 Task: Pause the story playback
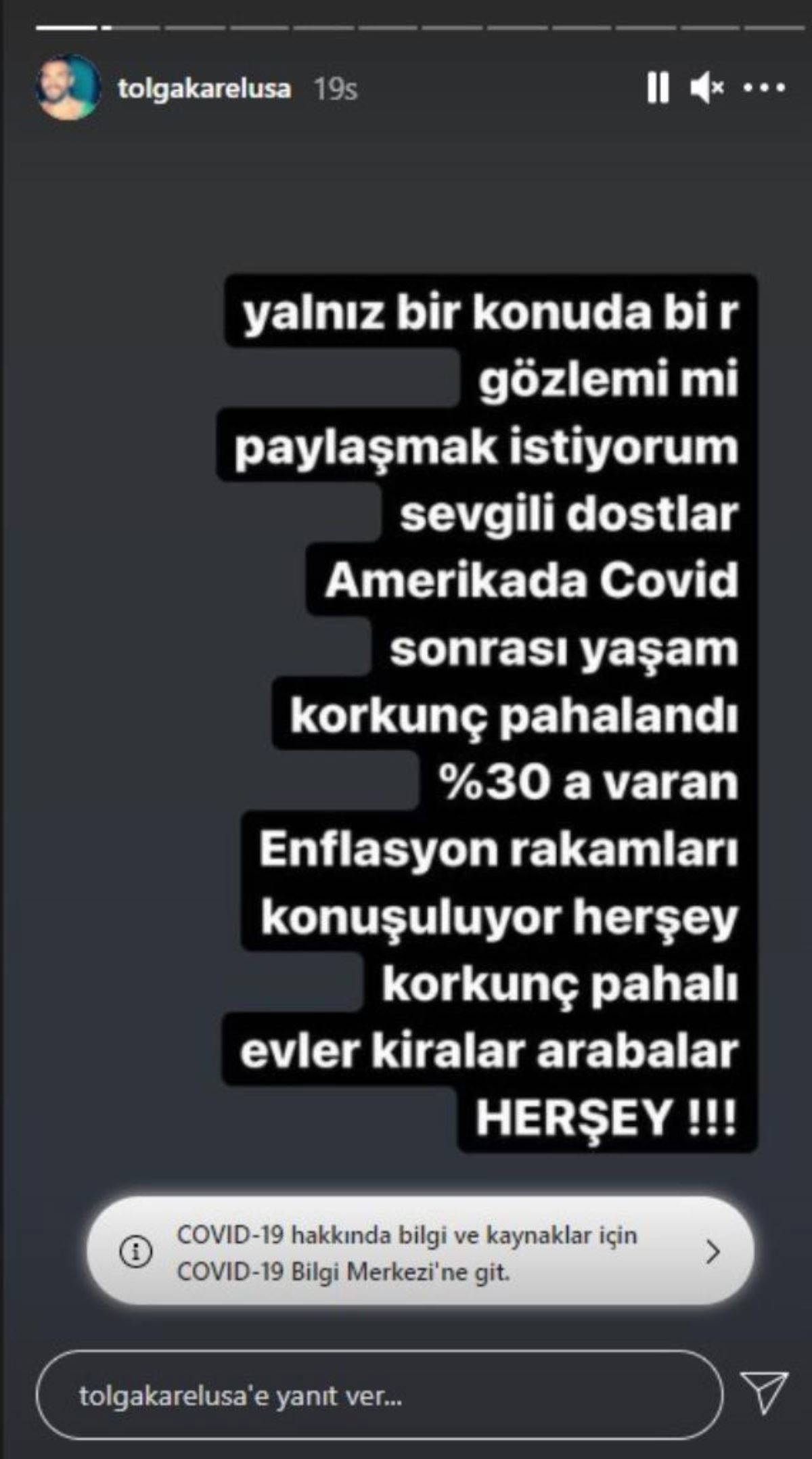pos(657,88)
